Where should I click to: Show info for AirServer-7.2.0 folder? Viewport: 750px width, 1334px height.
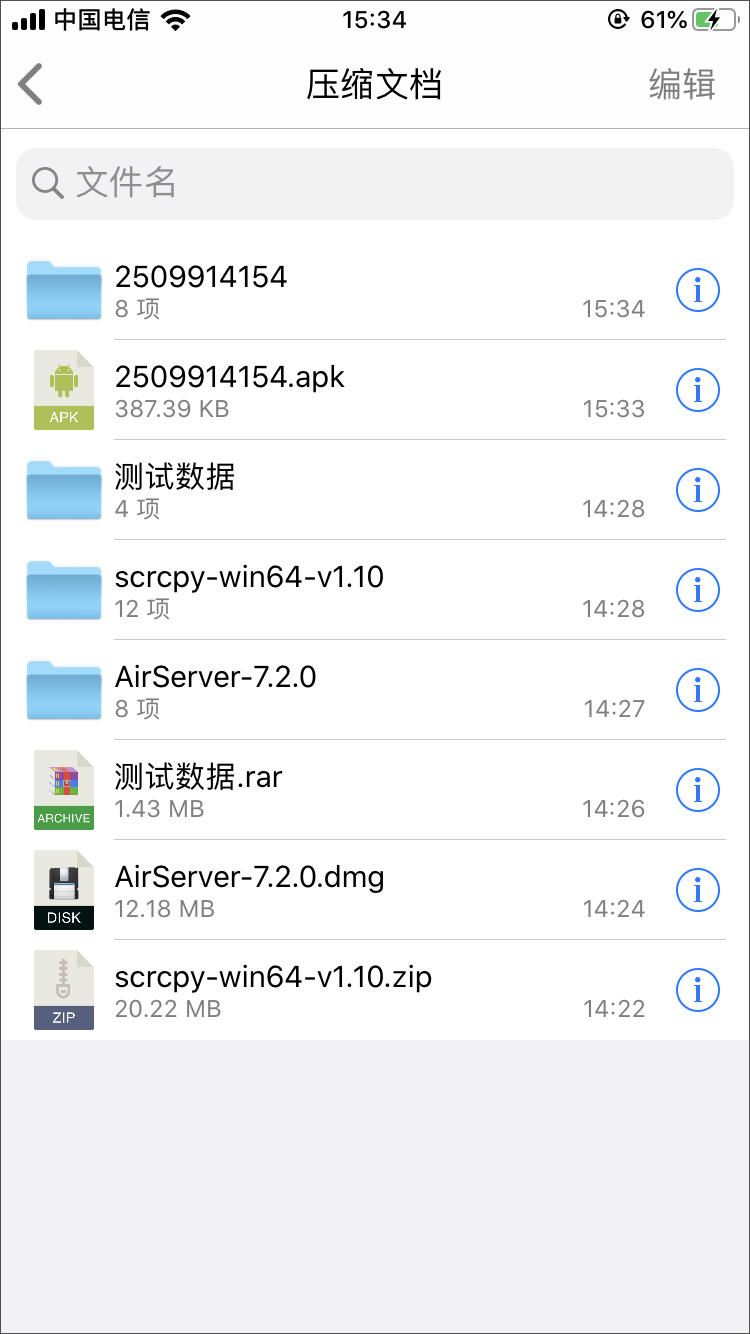click(698, 690)
